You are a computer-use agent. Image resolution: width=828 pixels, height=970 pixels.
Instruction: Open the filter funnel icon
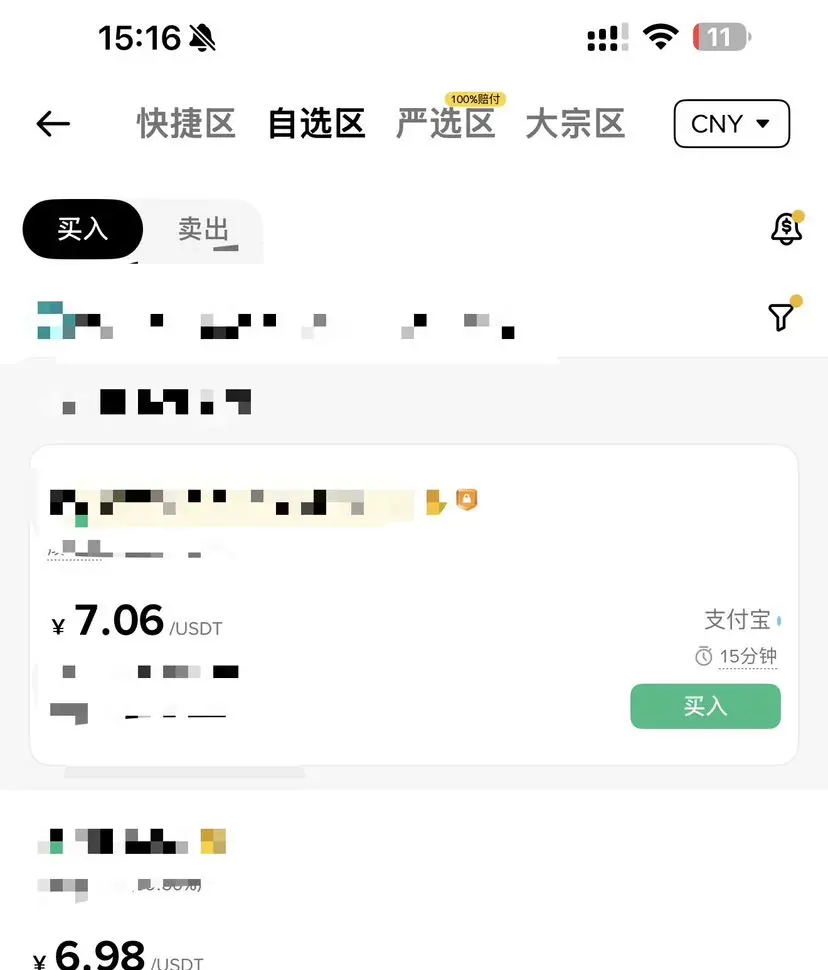point(781,315)
